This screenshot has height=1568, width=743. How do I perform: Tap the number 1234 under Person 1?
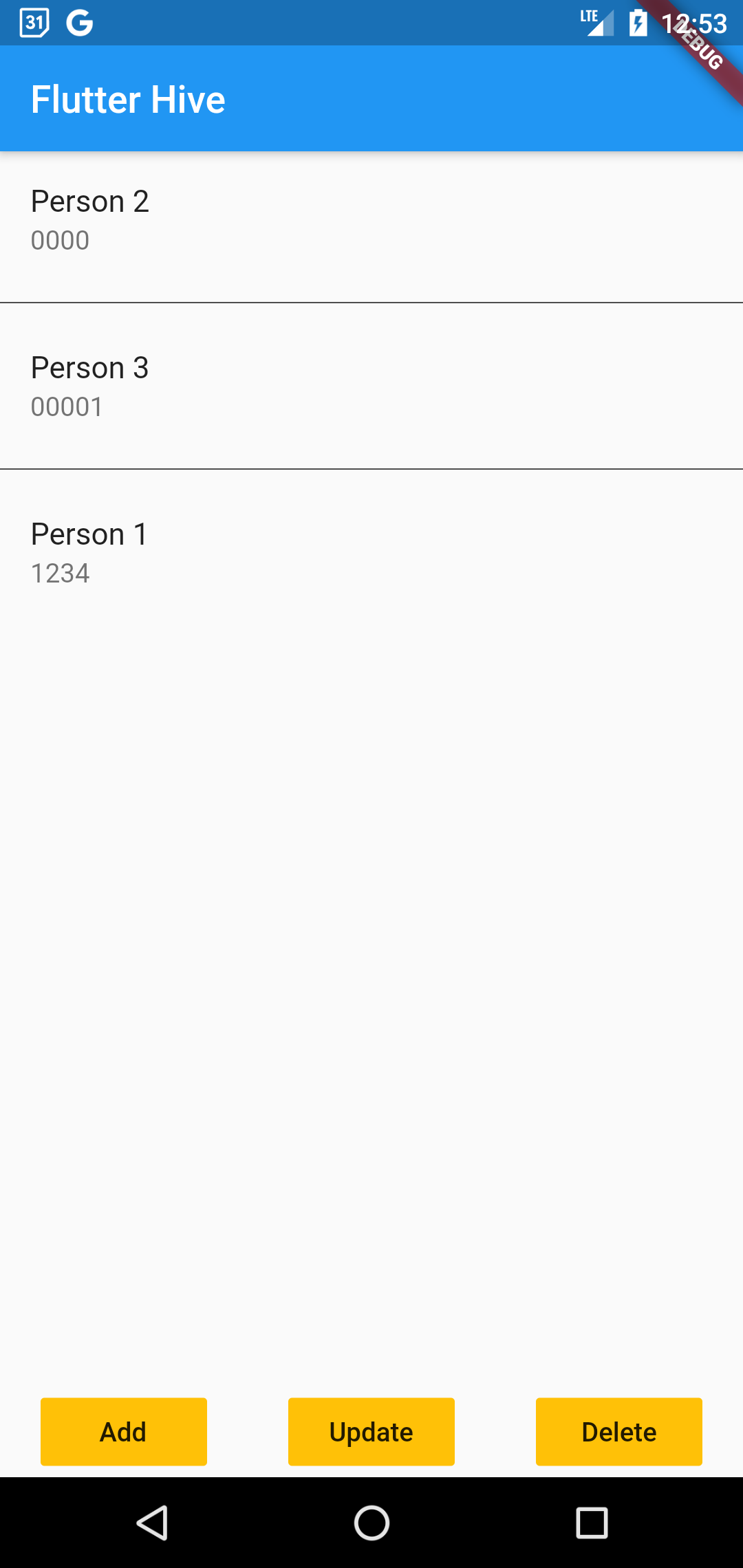61,573
